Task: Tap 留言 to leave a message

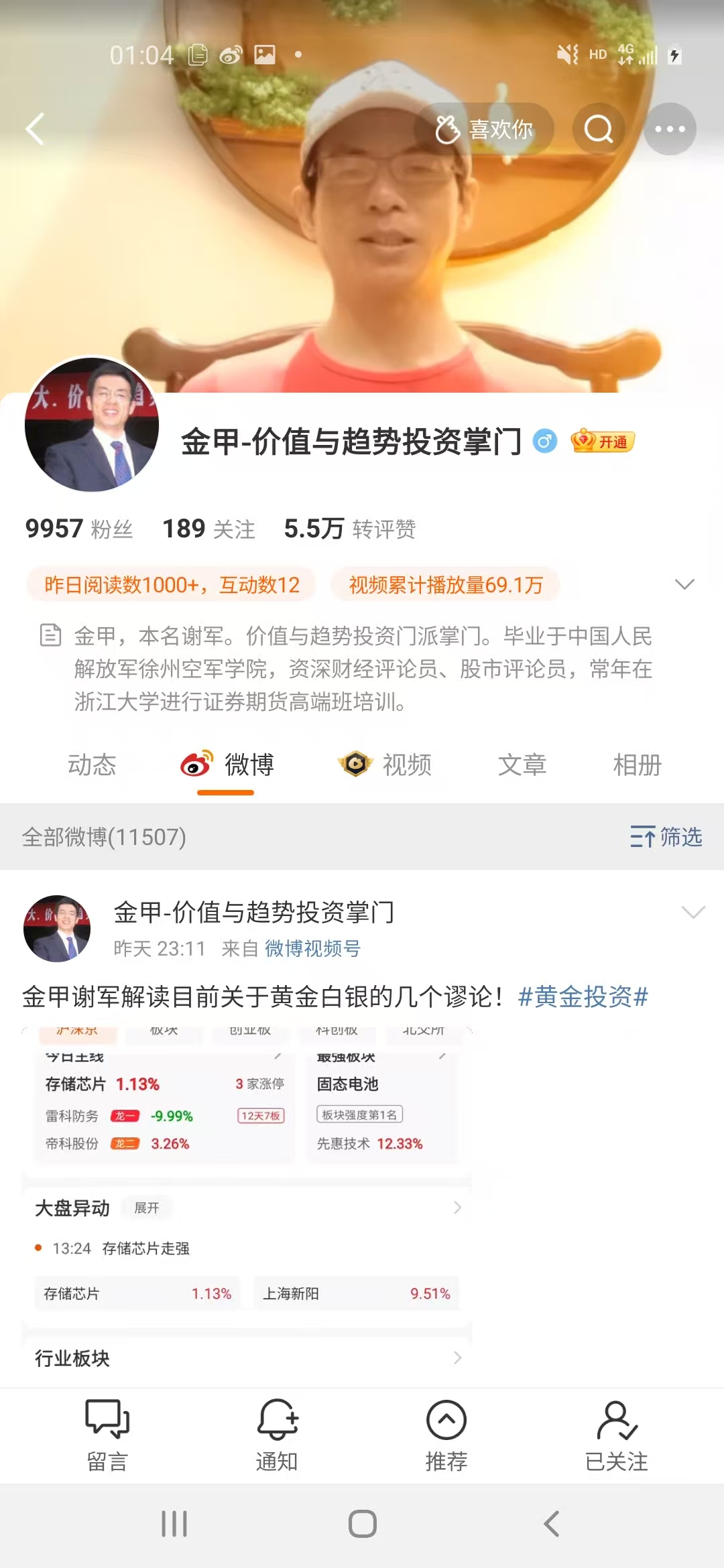Action: (107, 1435)
